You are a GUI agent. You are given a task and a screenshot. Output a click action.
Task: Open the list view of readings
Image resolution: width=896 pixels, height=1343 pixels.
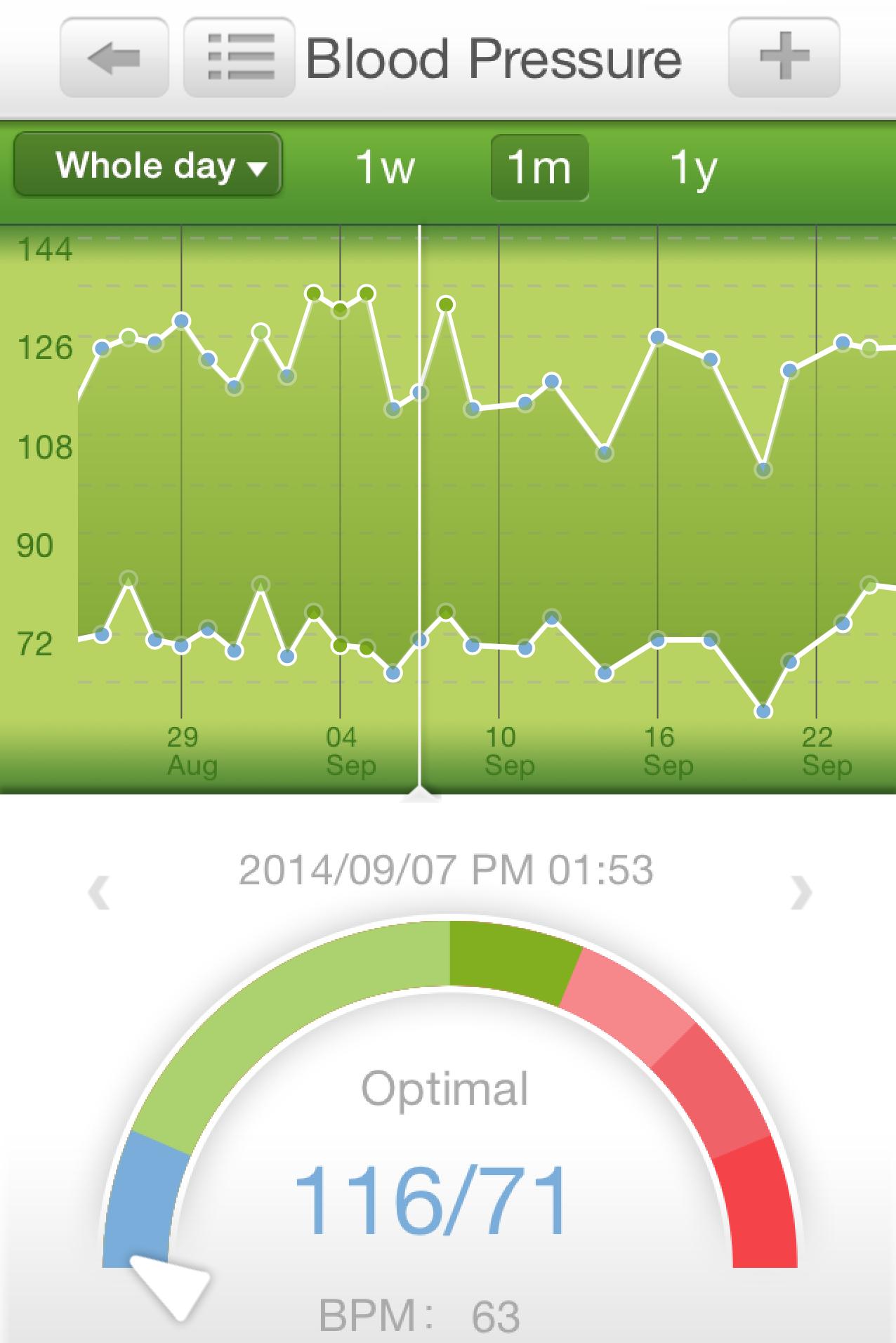pos(239,58)
